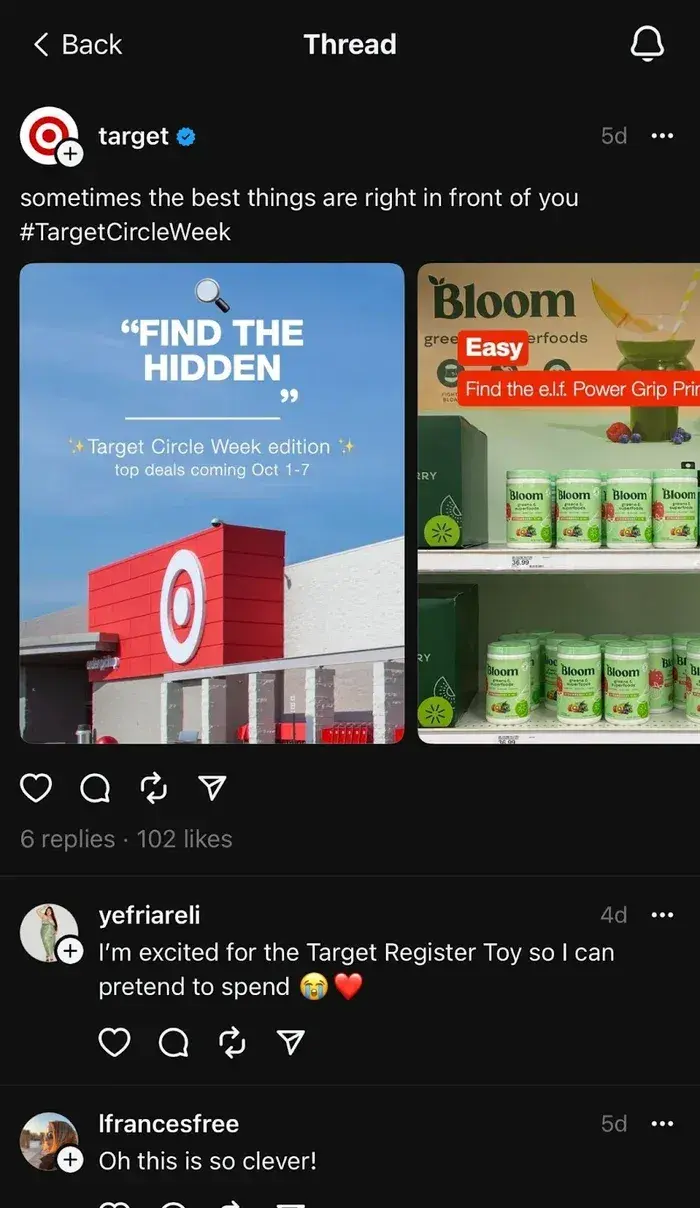Repost yefriareli's reply
Viewport: 700px width, 1208px height.
pyautogui.click(x=231, y=1043)
